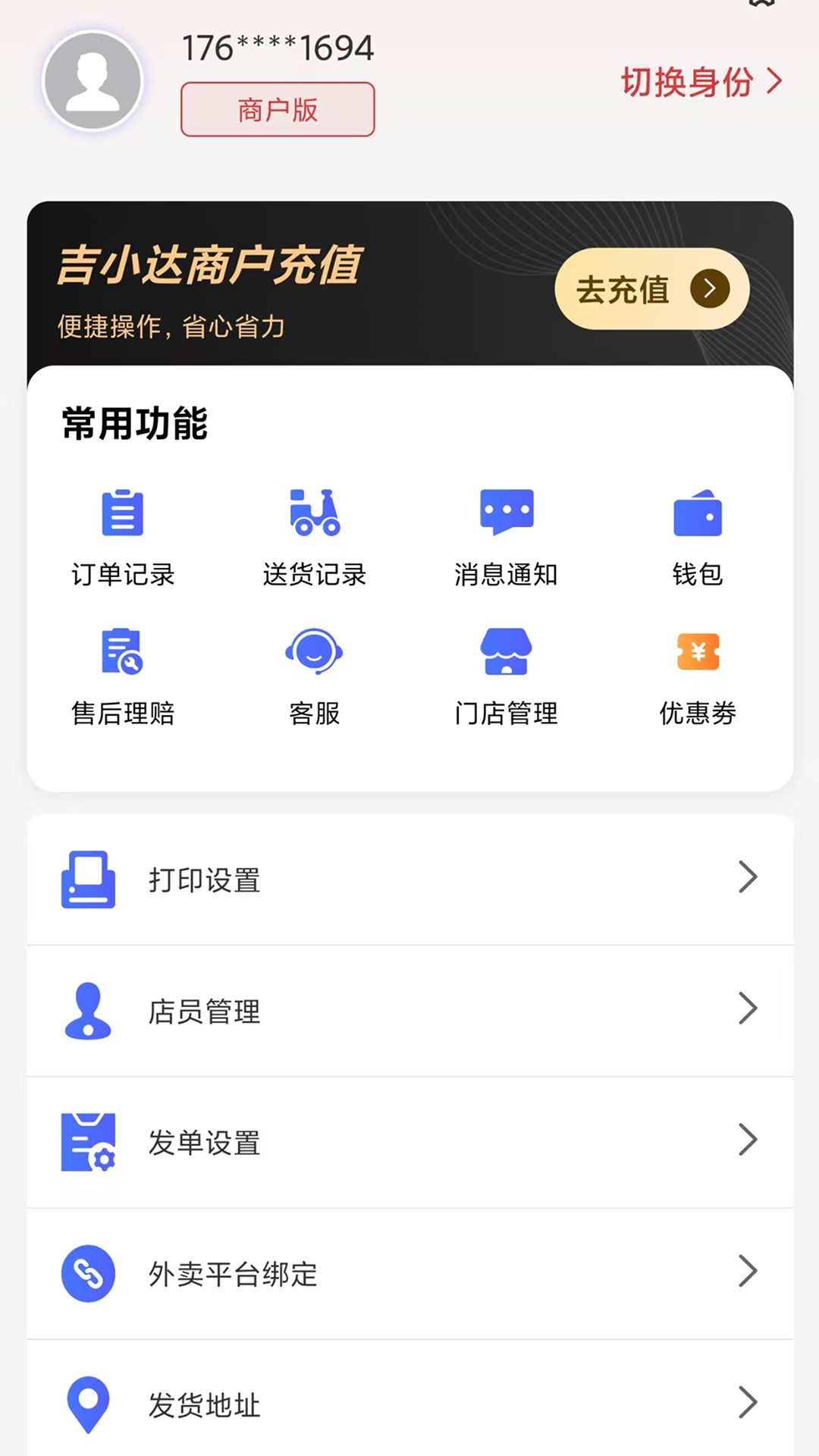819x1456 pixels.
Task: Tap 切换身份 to switch identity
Action: (x=701, y=82)
